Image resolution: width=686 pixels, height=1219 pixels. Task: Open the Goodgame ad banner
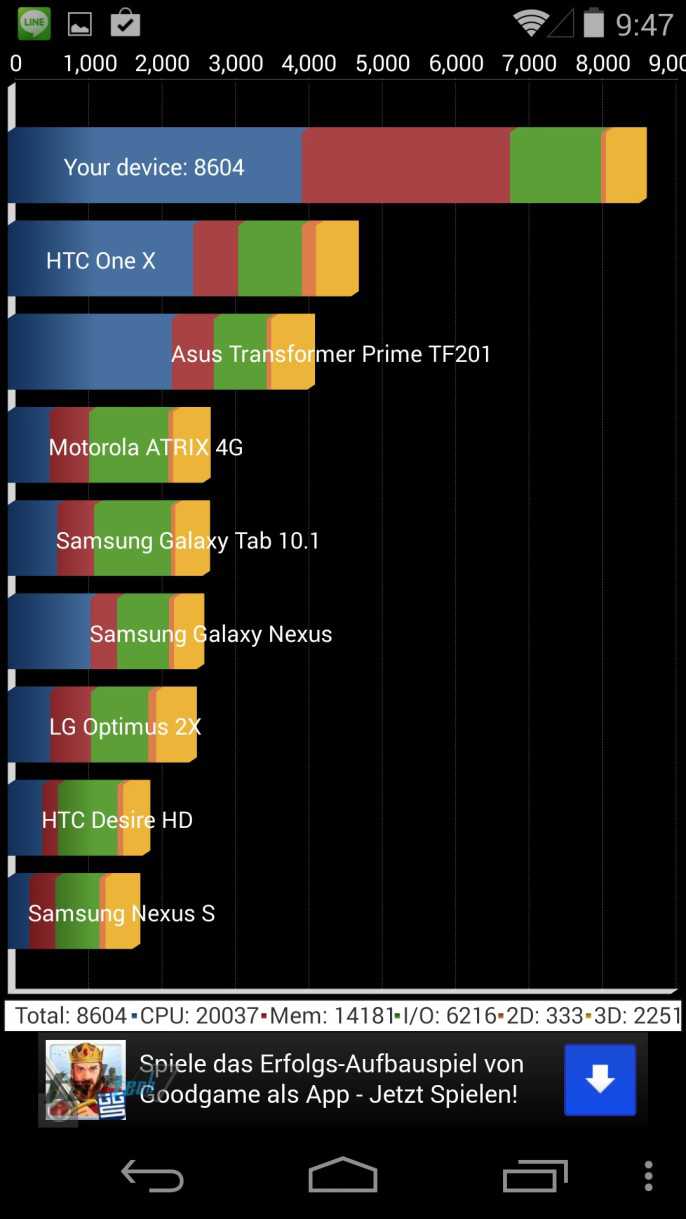pos(330,1080)
